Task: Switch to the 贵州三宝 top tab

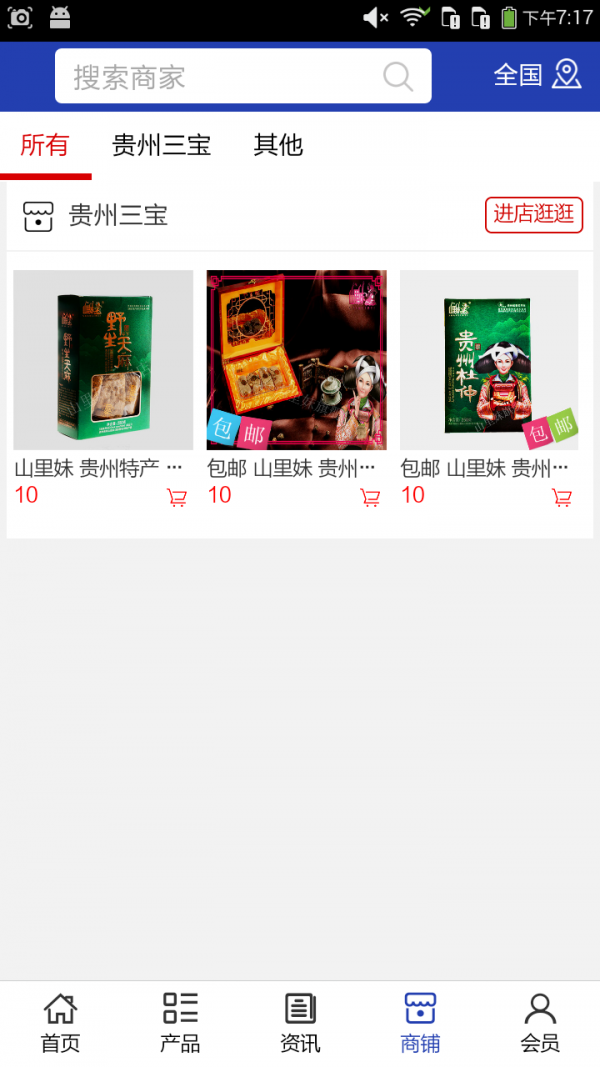Action: (162, 146)
